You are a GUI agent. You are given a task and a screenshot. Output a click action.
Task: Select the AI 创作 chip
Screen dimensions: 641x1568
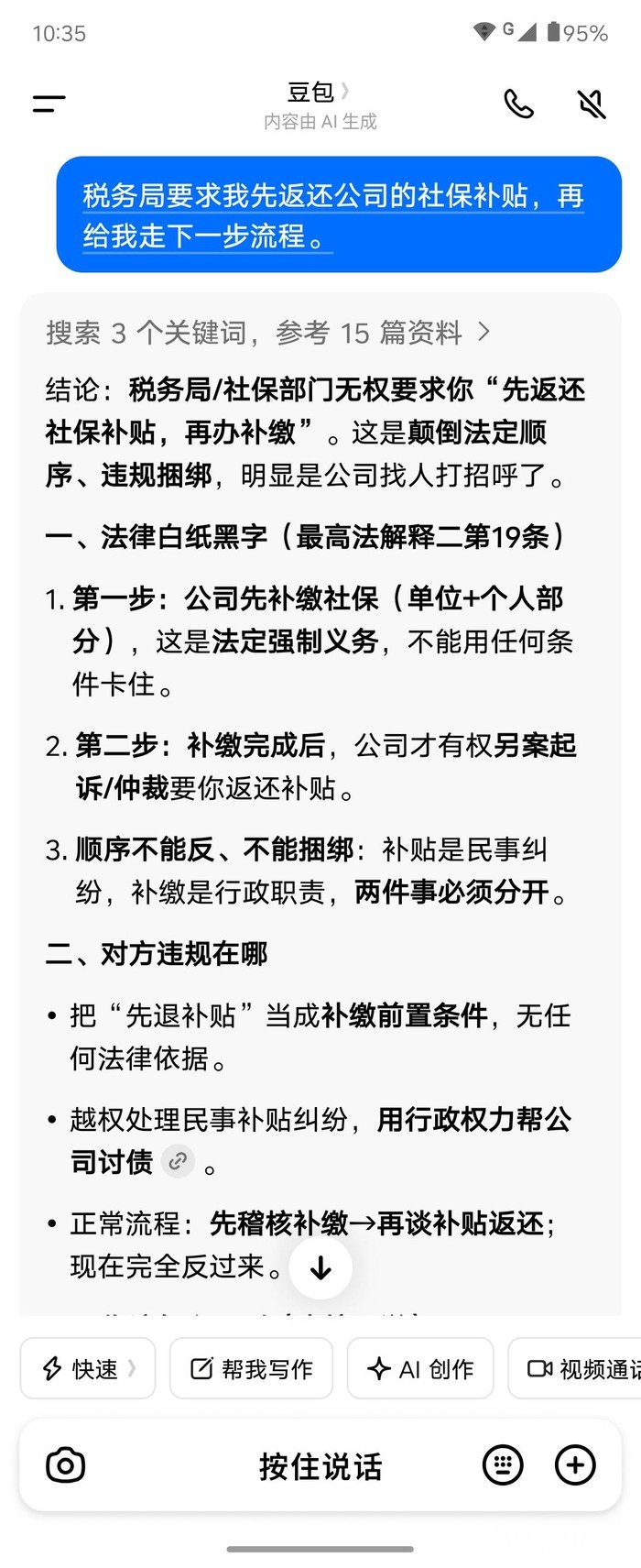[420, 1368]
